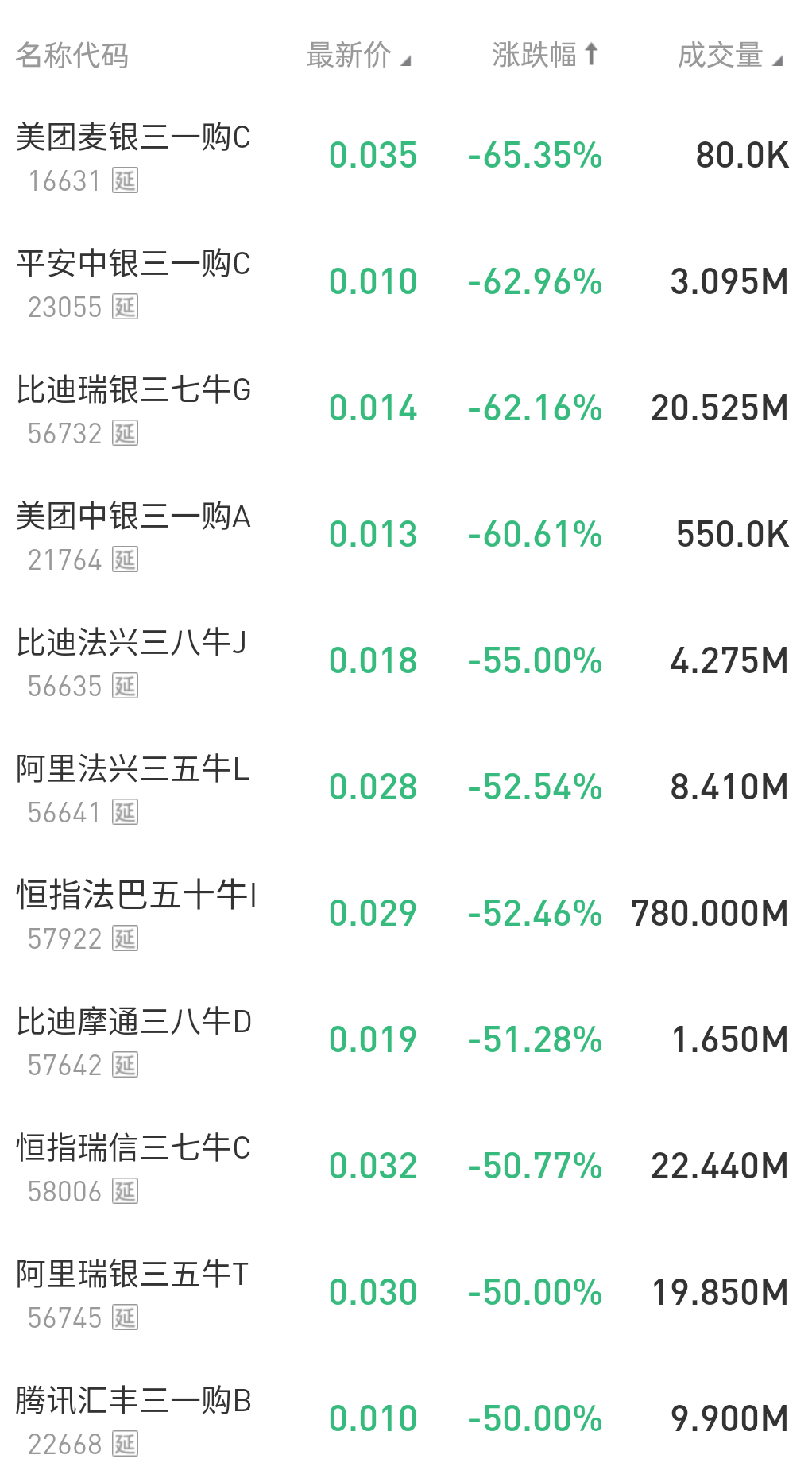Image resolution: width=812 pixels, height=1478 pixels.
Task: Open 平安中银三一购C warrant 23055
Action: (x=133, y=282)
